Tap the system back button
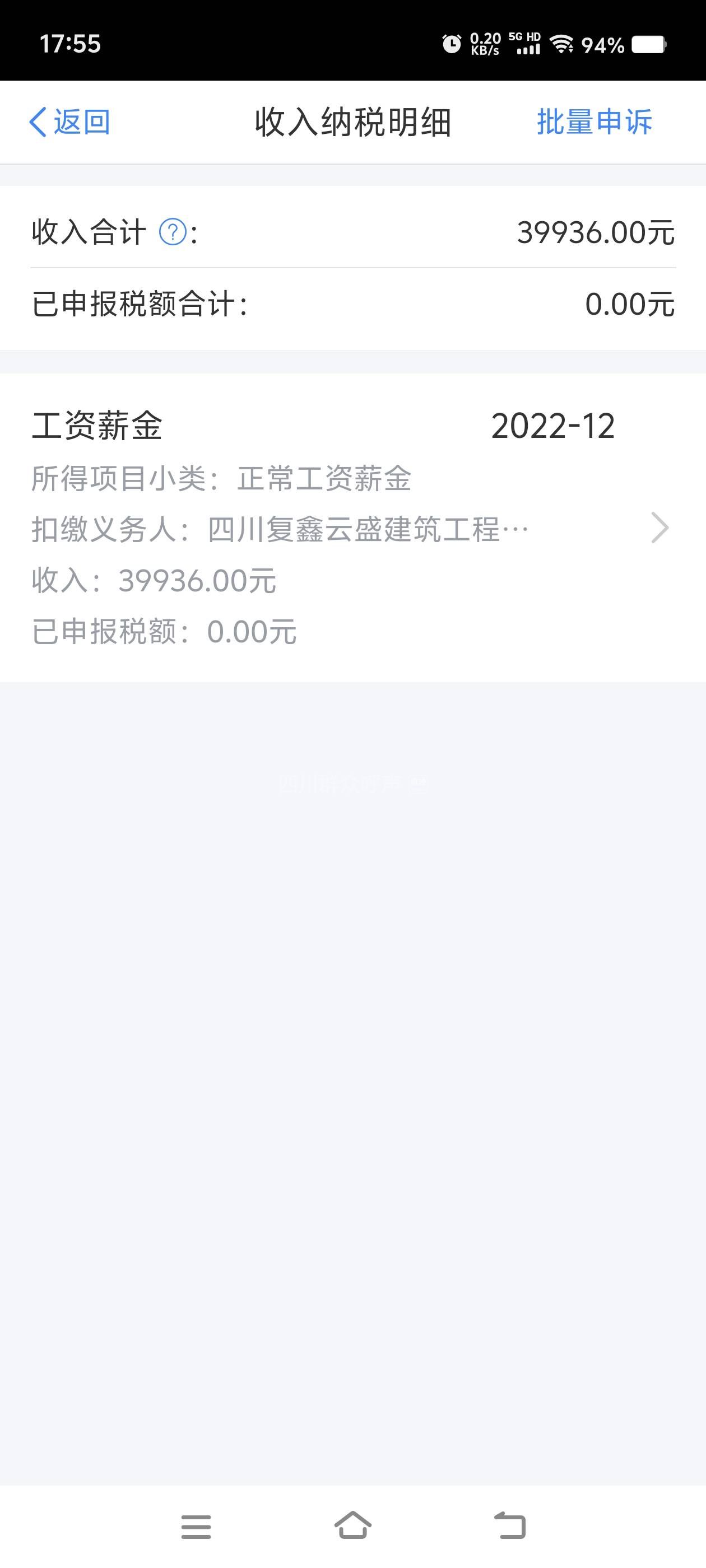706x1568 pixels. (x=509, y=1525)
